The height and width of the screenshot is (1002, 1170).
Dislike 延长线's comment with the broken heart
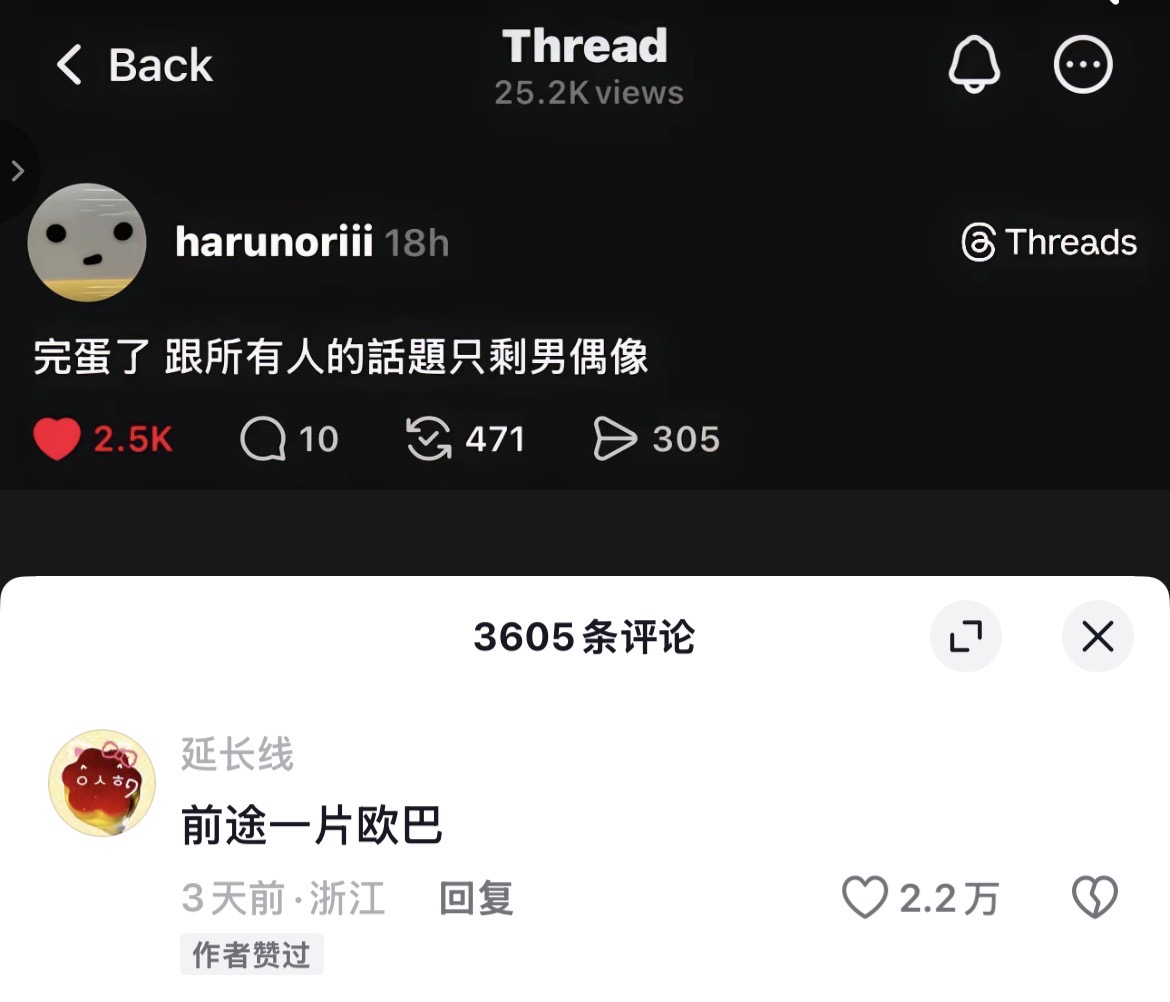(1094, 898)
